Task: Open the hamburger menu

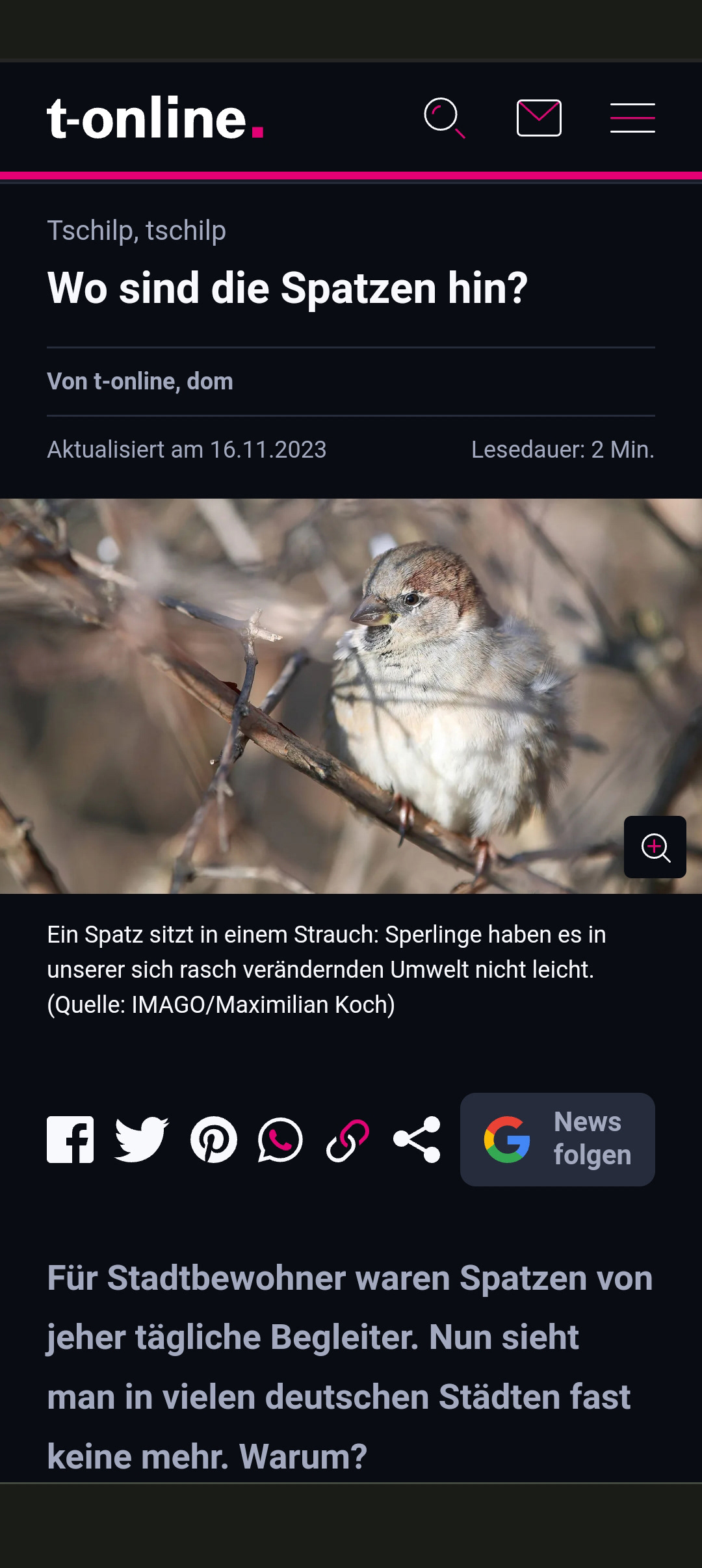Action: [632, 118]
